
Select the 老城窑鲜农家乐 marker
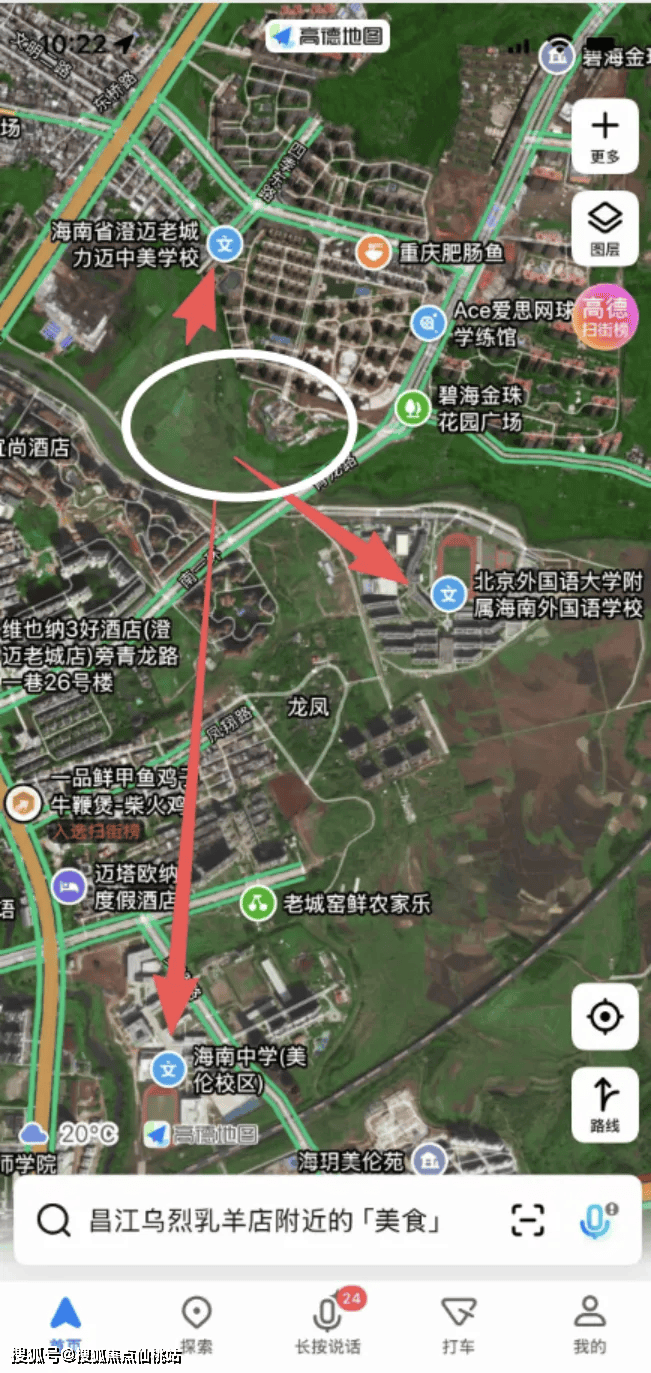pos(258,904)
